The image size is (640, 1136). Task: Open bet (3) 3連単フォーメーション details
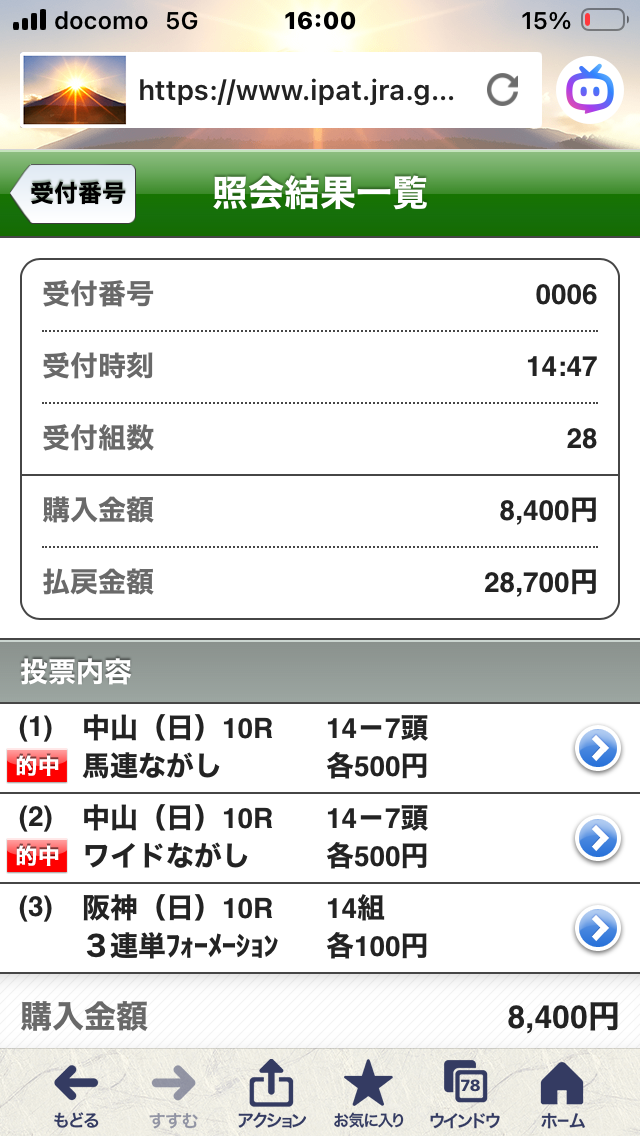coord(597,929)
